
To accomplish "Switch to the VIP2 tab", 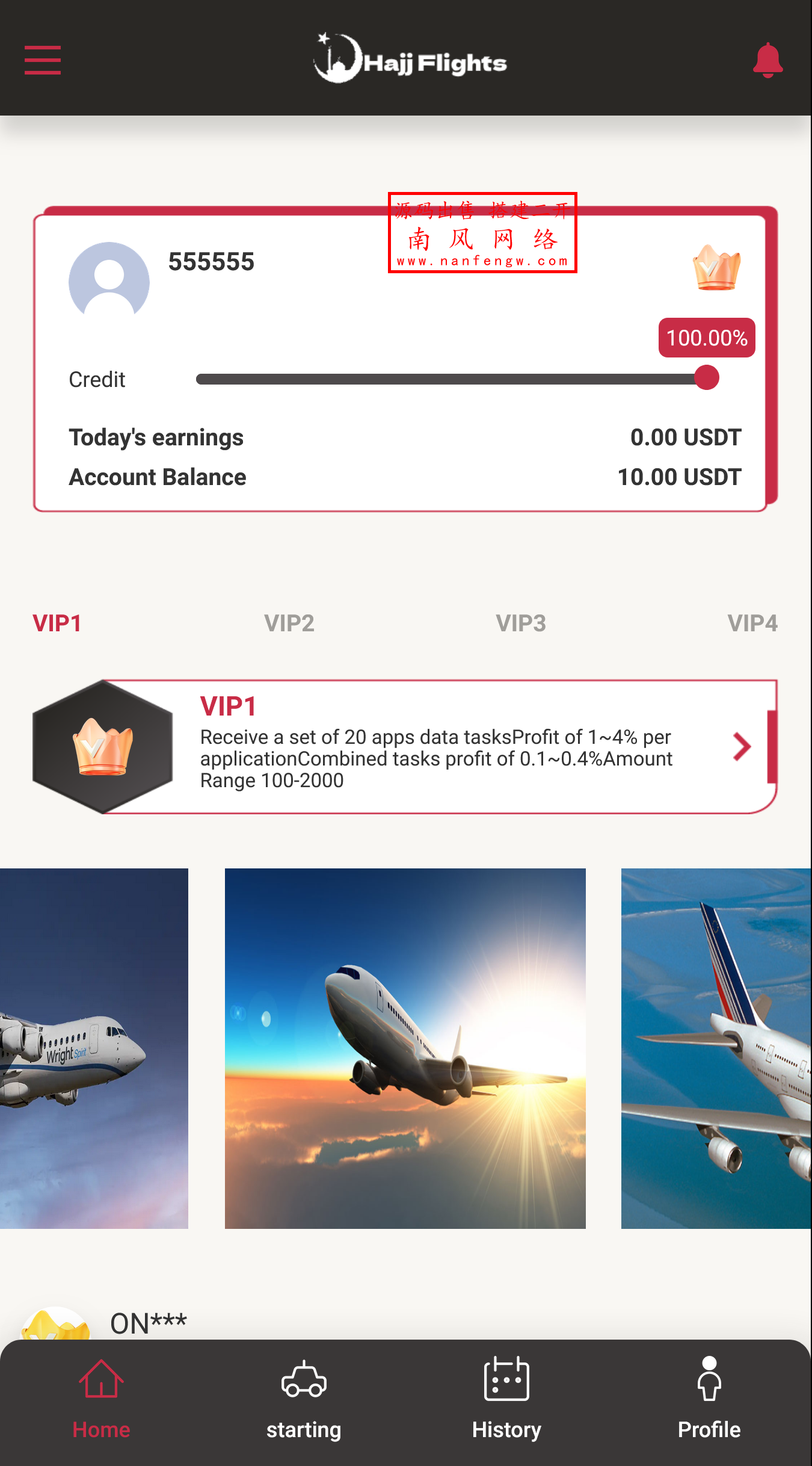I will coord(289,623).
